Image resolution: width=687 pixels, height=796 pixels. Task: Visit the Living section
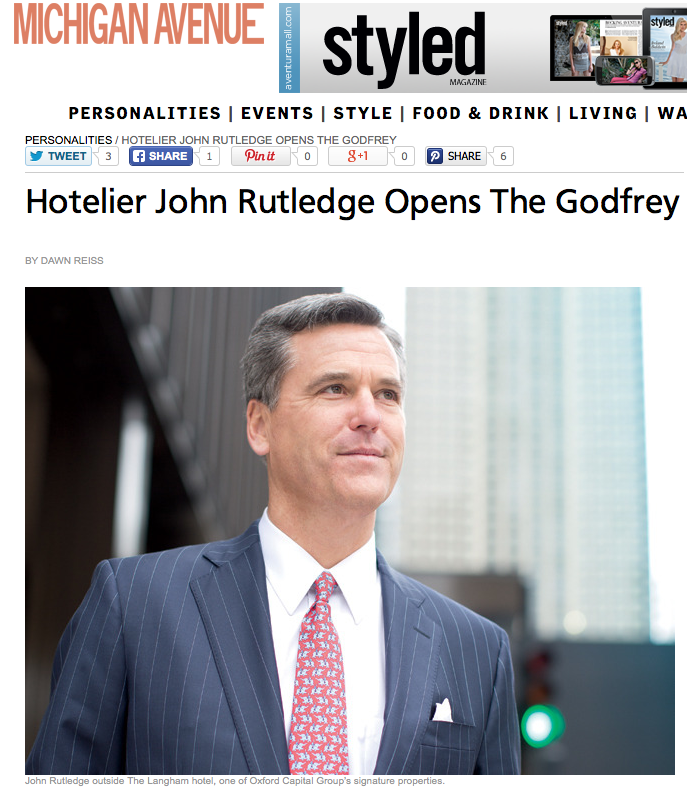tap(603, 113)
